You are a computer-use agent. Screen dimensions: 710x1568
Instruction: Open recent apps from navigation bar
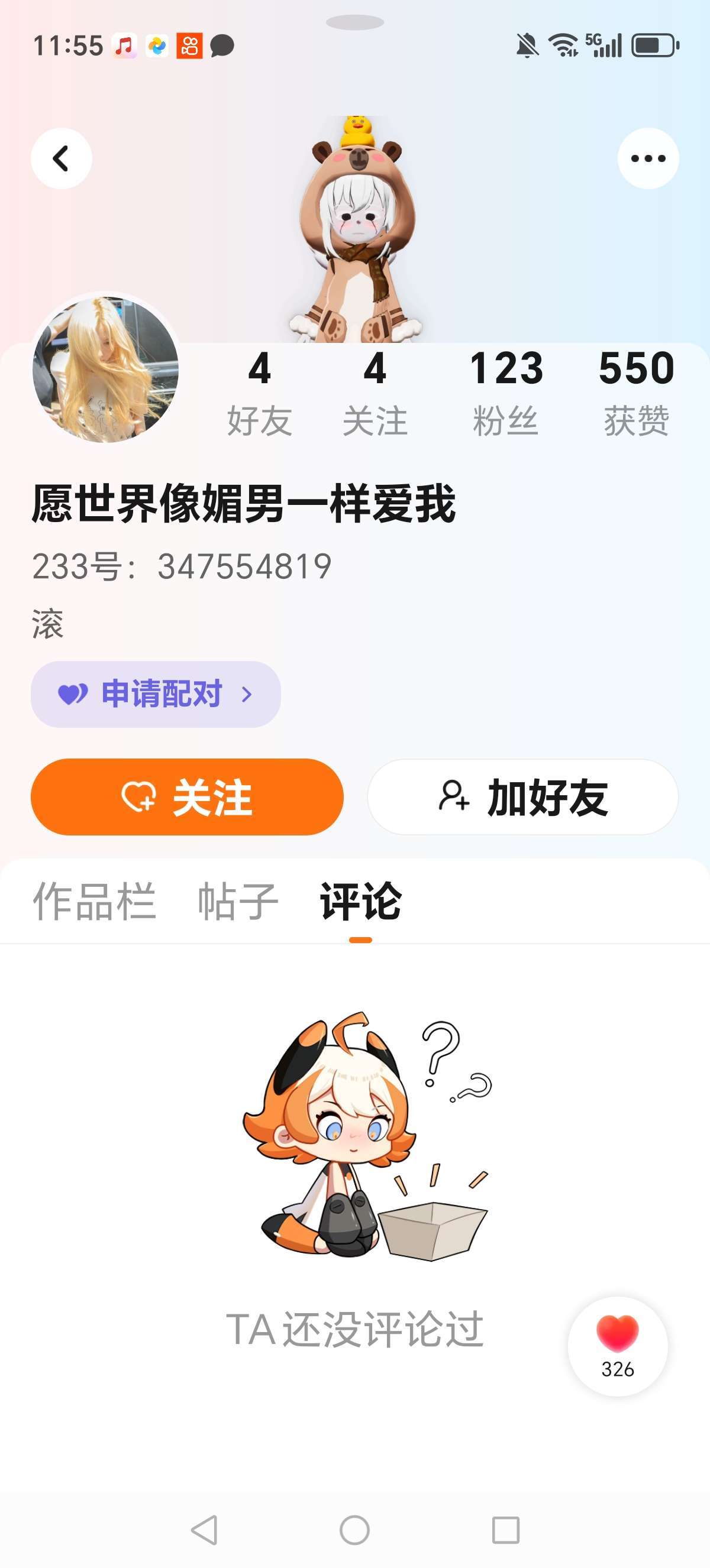(x=505, y=1530)
